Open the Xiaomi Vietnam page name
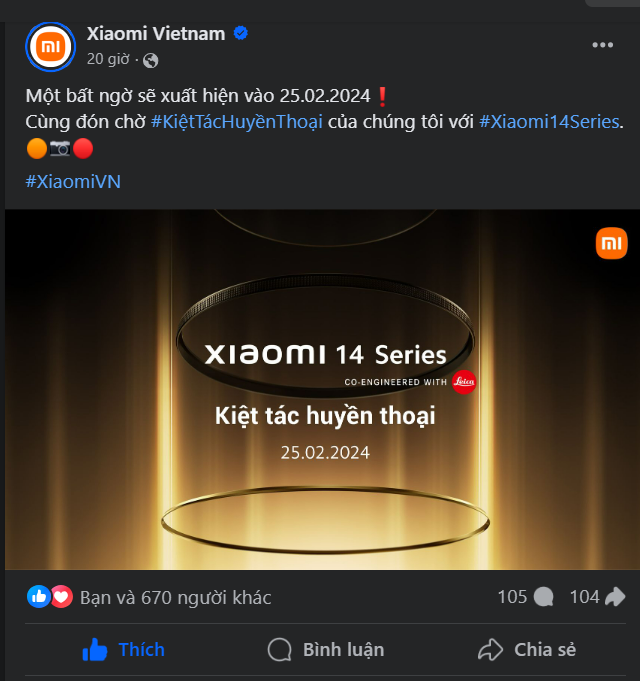640x681 pixels. [x=155, y=34]
